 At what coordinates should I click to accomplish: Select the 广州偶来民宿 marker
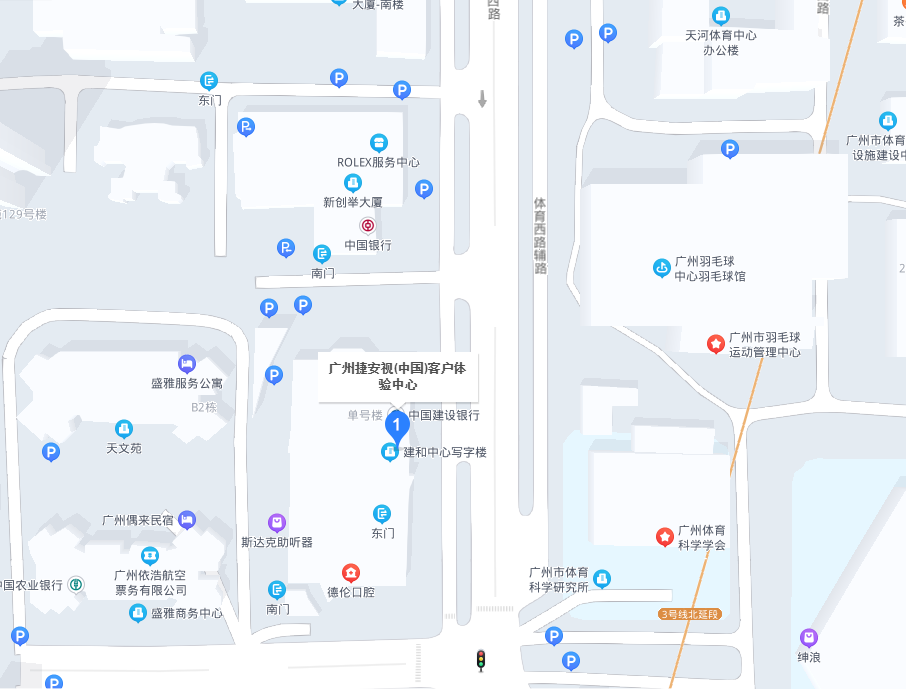[187, 520]
